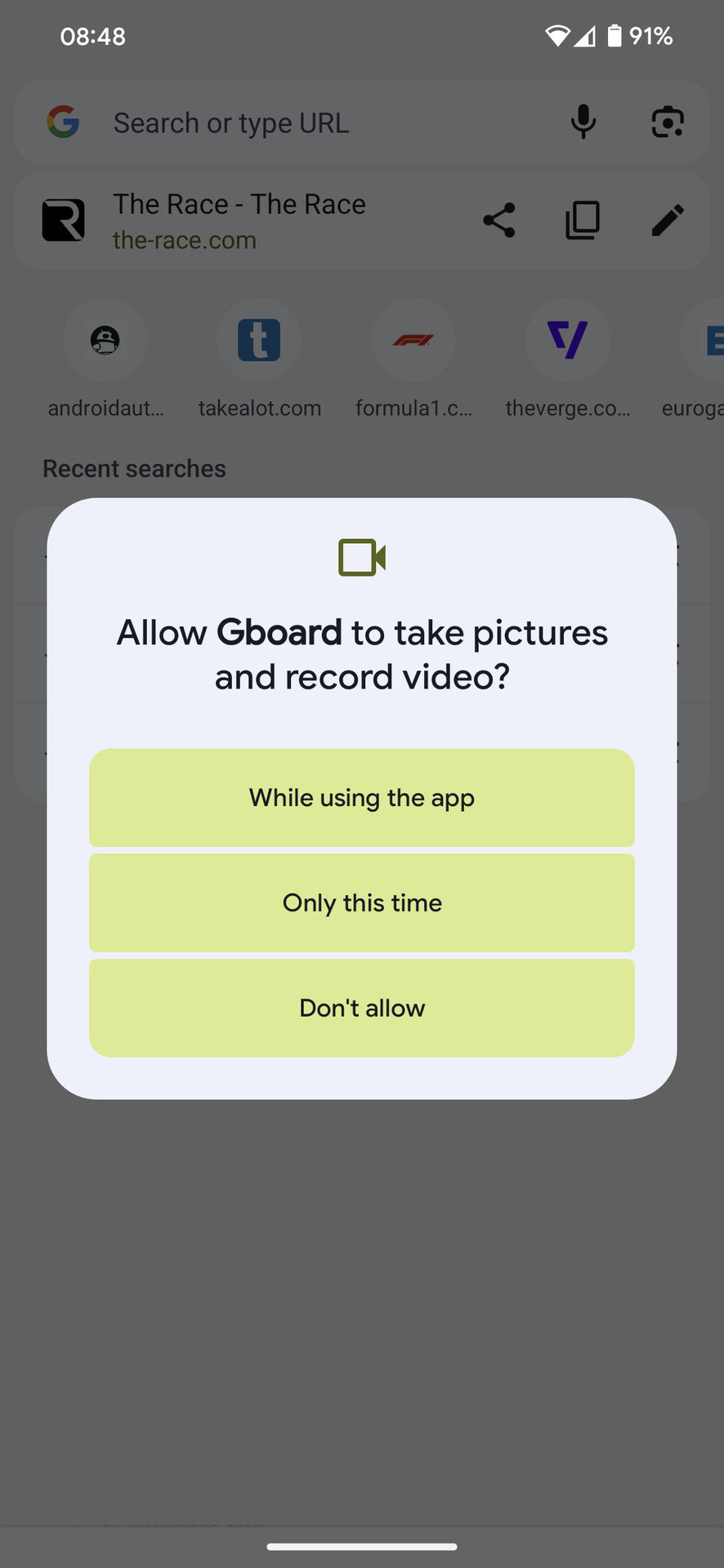Image resolution: width=724 pixels, height=1568 pixels.
Task: Allow camera while using the app
Action: coord(361,797)
